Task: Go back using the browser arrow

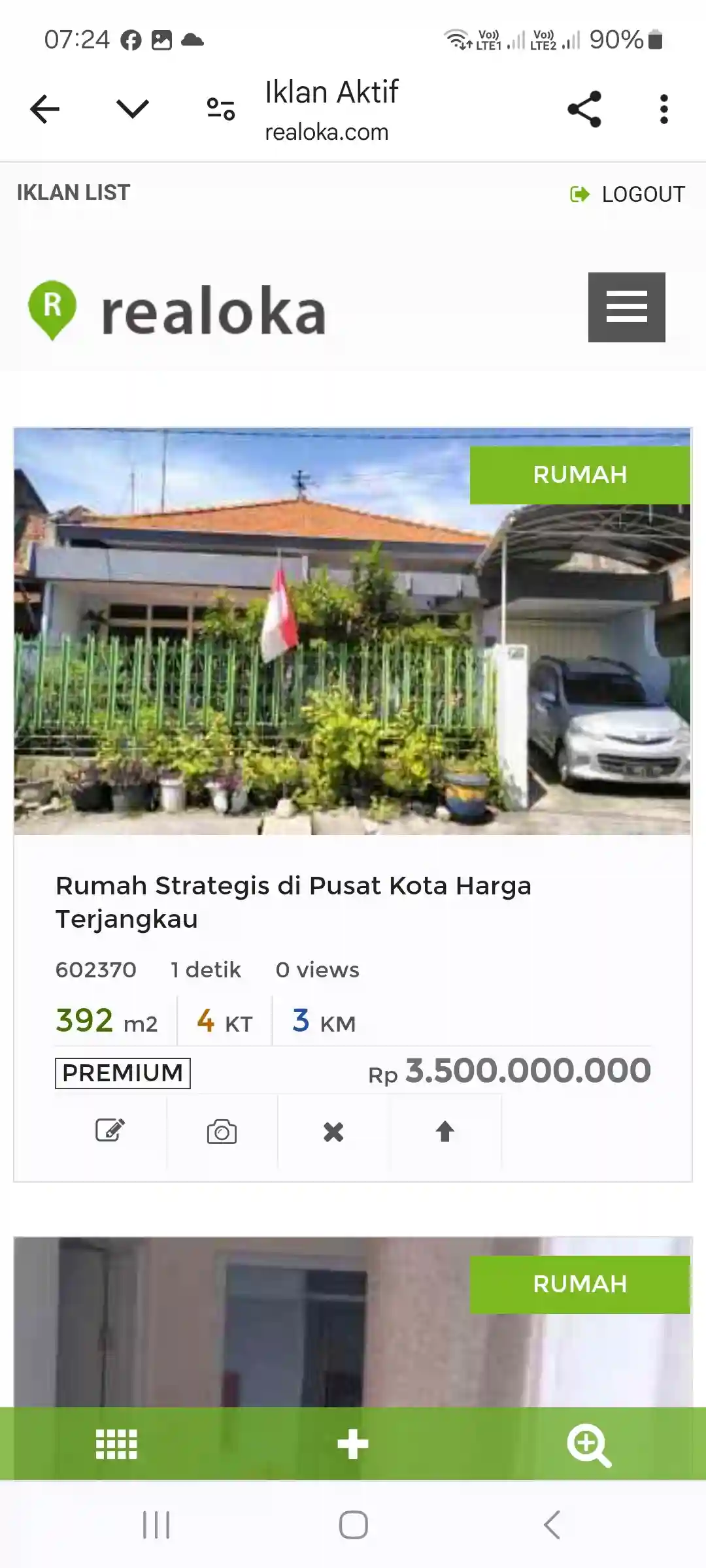Action: point(45,109)
